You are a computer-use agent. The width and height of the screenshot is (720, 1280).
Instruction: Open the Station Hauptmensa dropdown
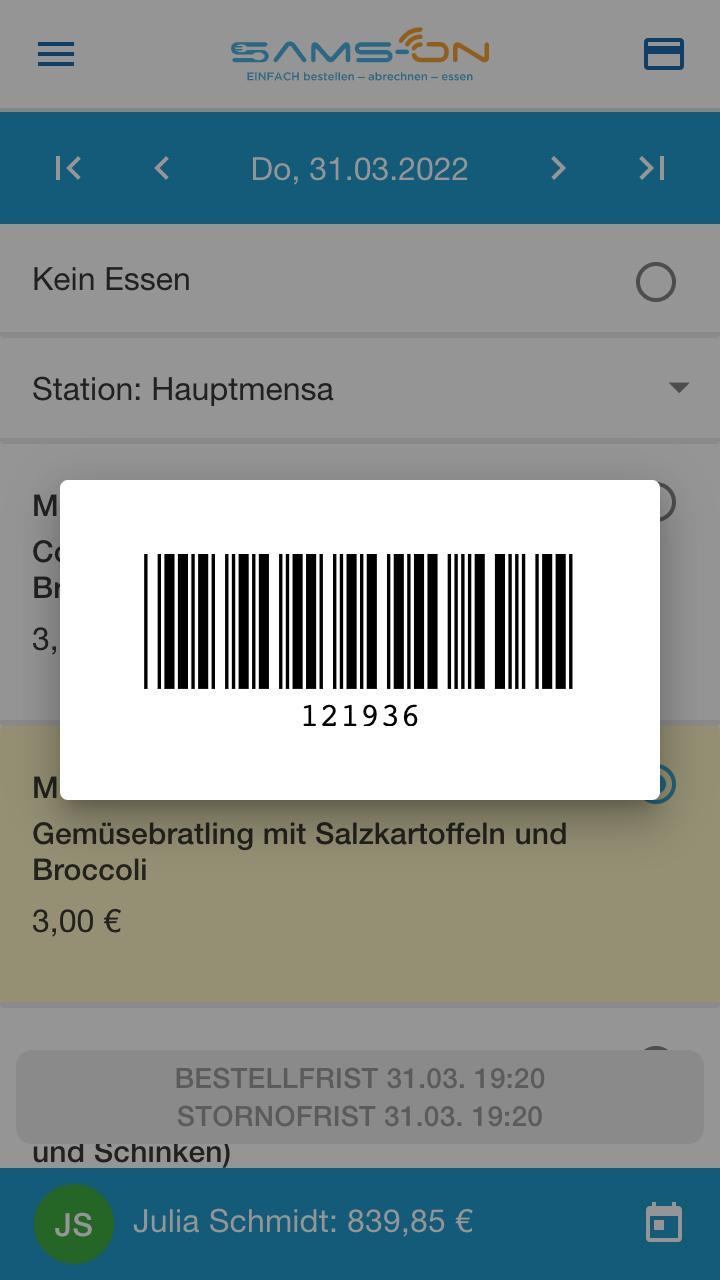[x=360, y=388]
